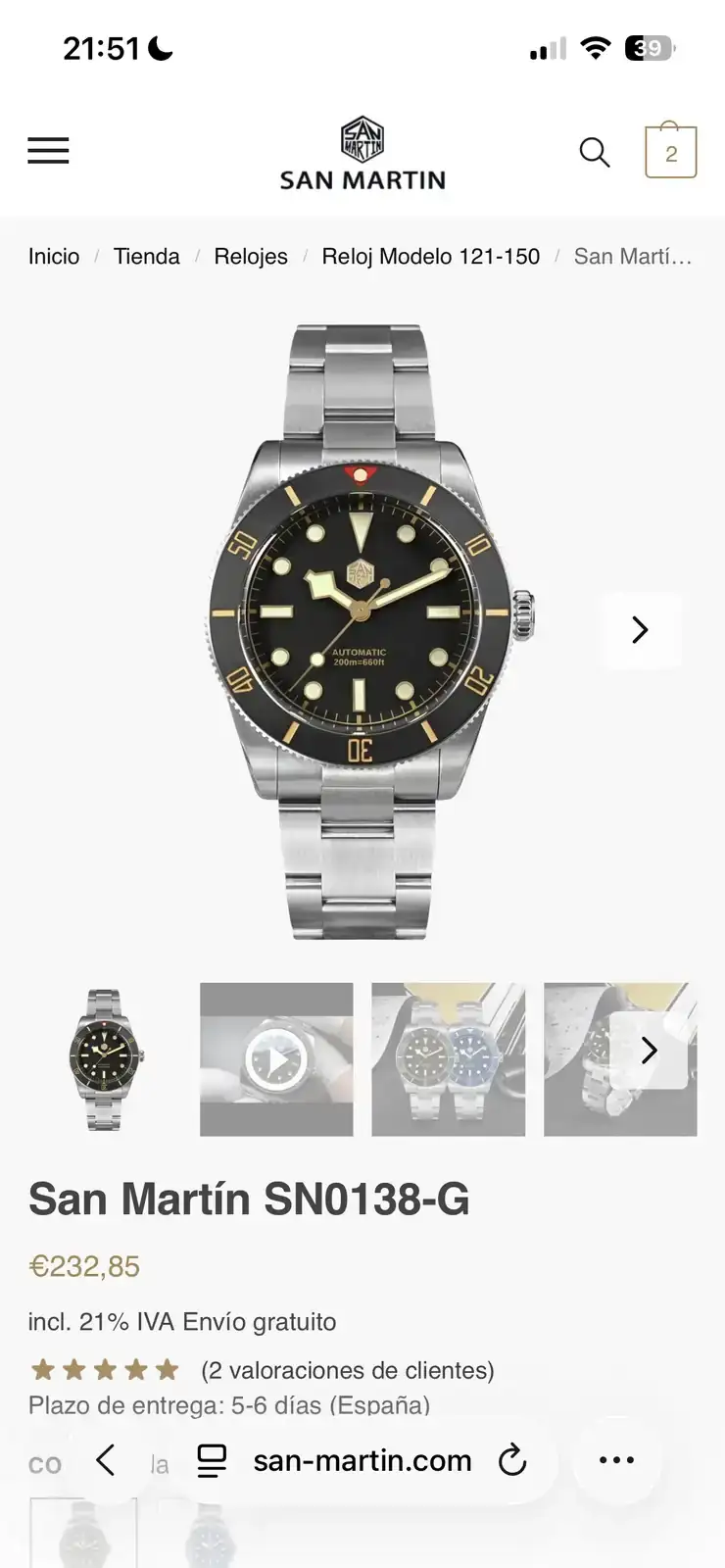Open the hamburger navigation menu
The height and width of the screenshot is (1568, 725).
click(x=48, y=151)
